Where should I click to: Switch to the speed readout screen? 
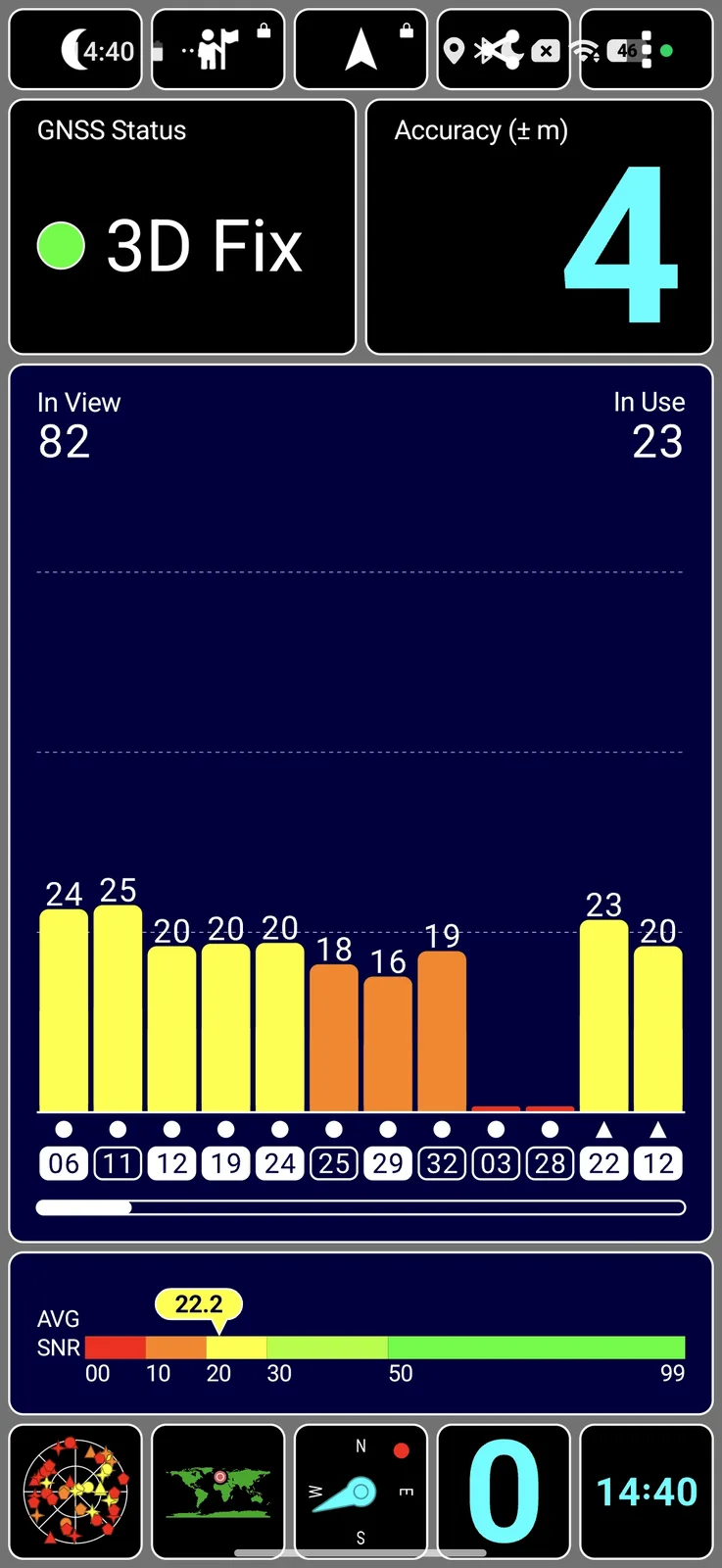[x=503, y=1492]
